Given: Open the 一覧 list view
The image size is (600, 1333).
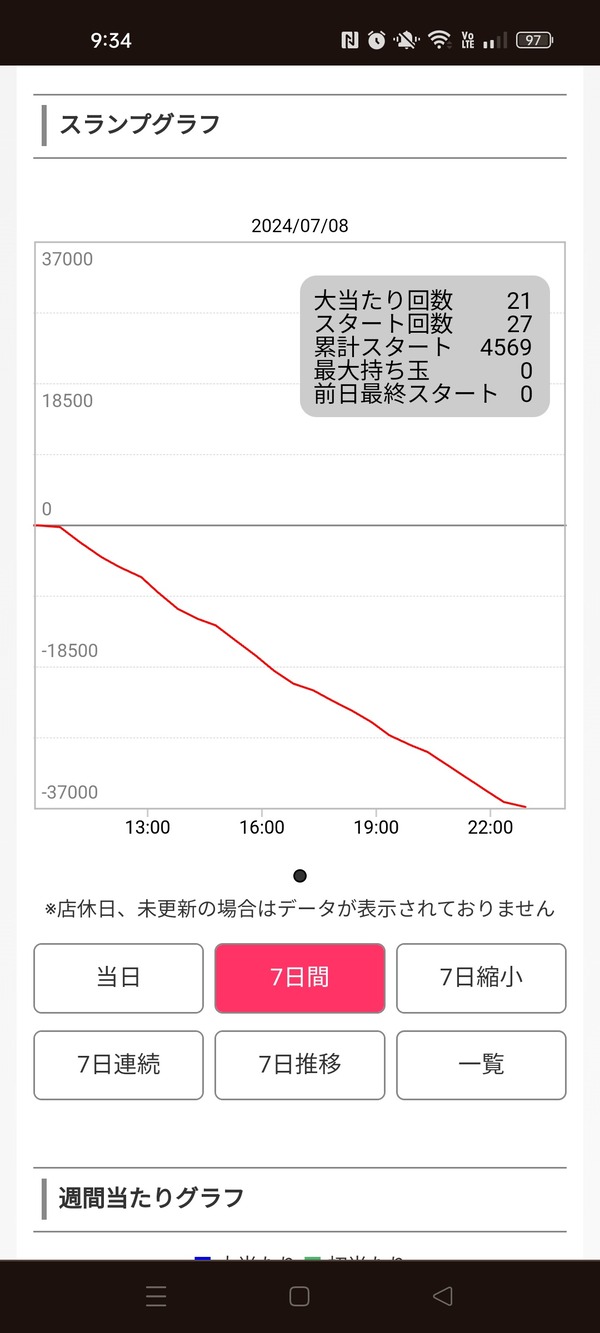Looking at the screenshot, I should pyautogui.click(x=481, y=1065).
